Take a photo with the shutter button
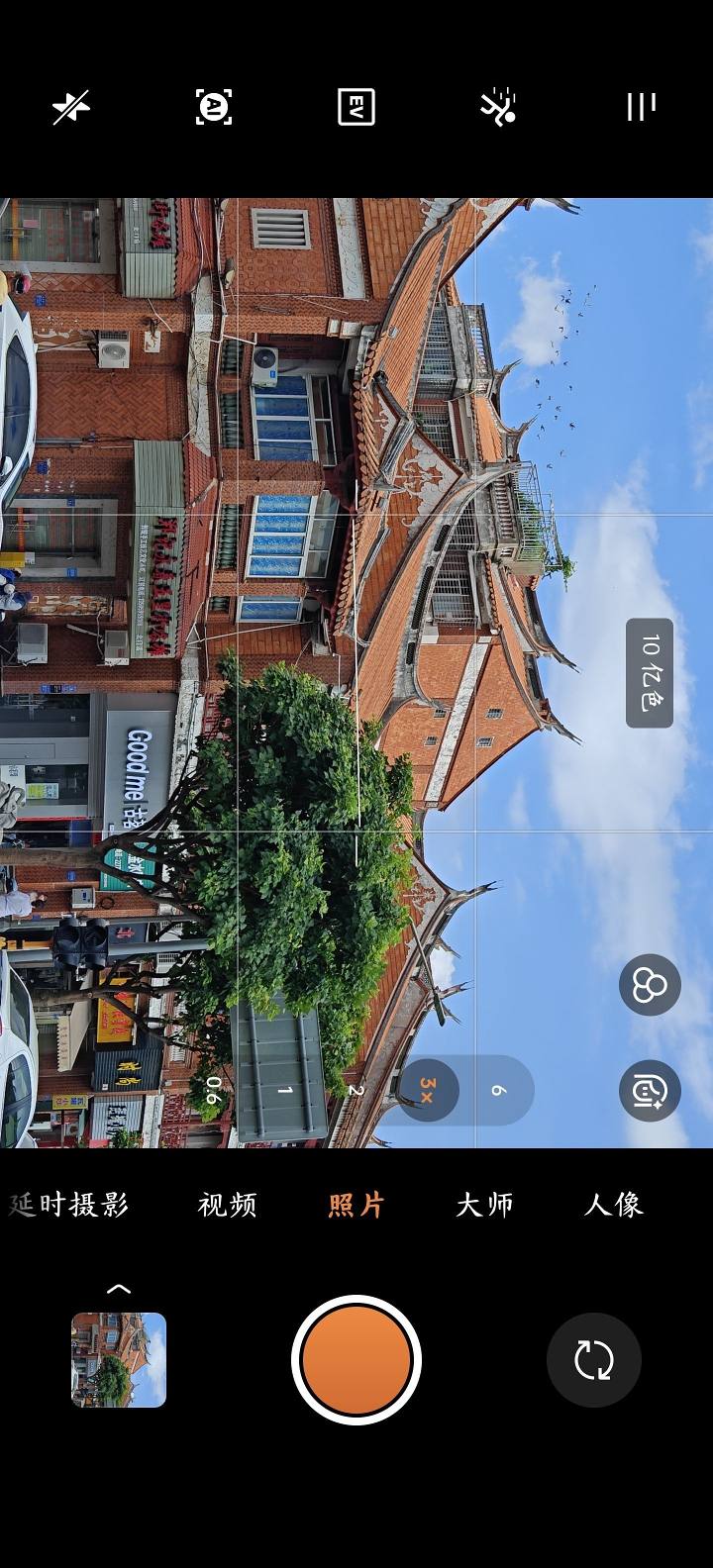This screenshot has height=1568, width=713. tap(356, 1360)
